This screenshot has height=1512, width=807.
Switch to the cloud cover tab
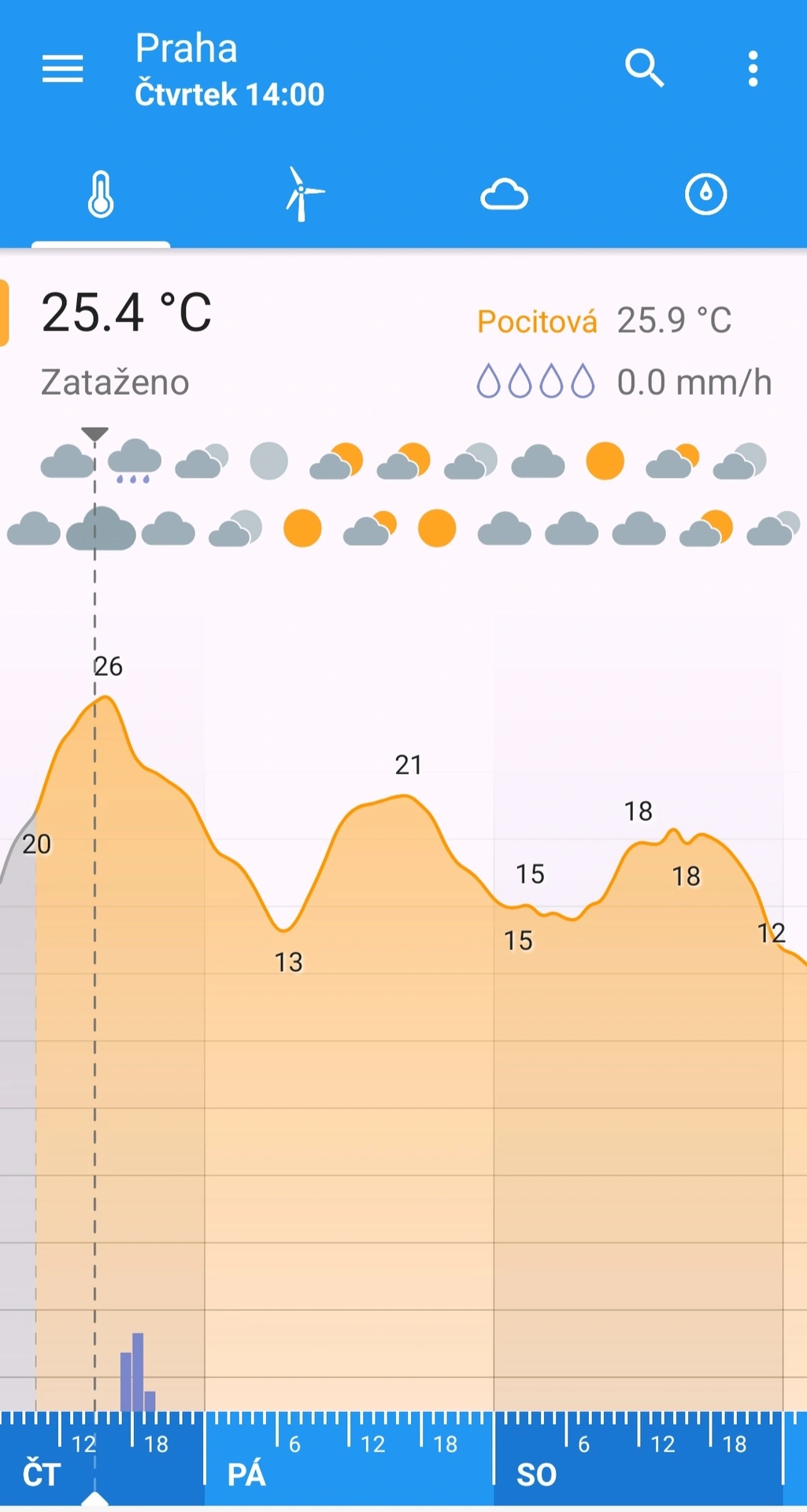pyautogui.click(x=504, y=195)
